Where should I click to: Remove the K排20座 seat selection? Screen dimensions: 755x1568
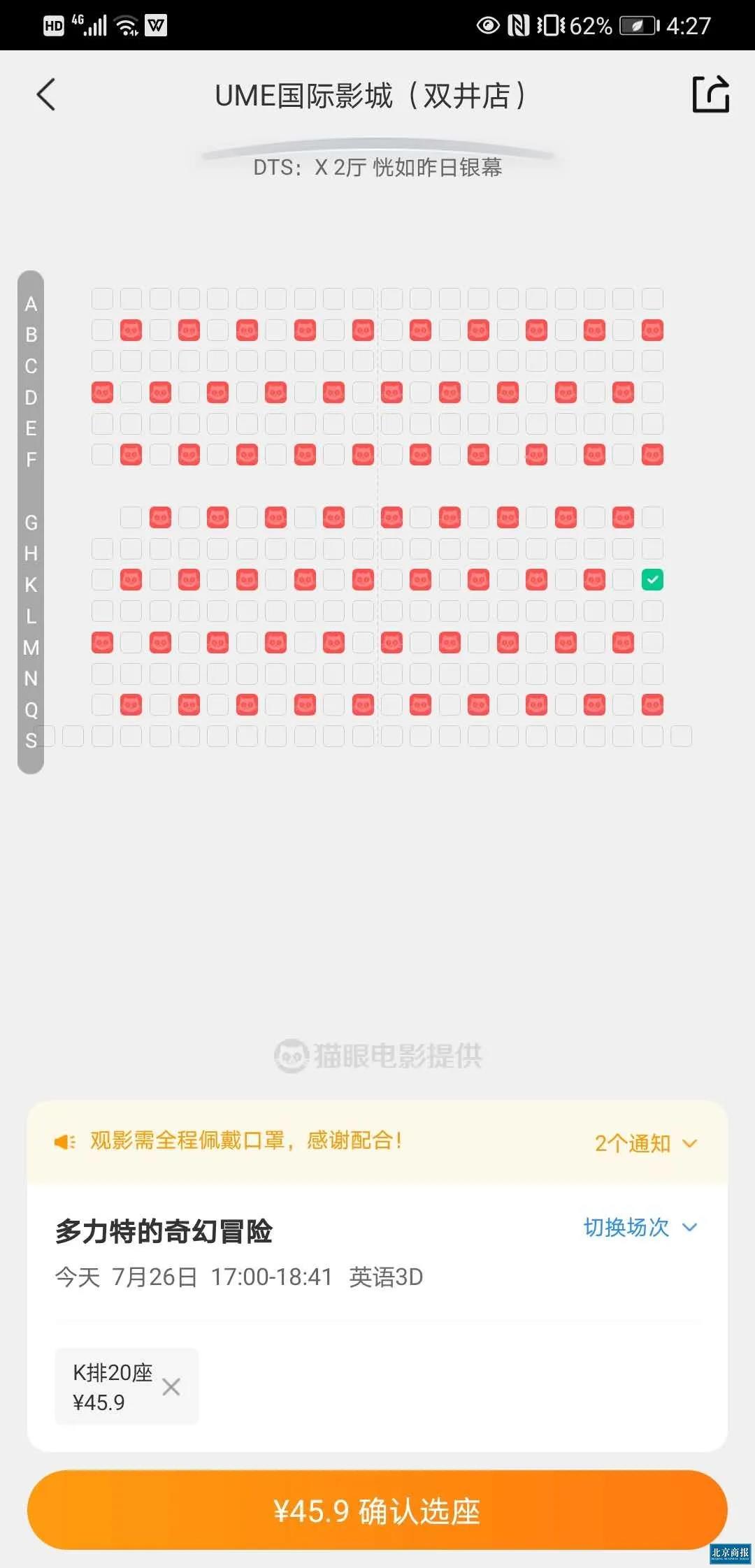[x=171, y=1387]
